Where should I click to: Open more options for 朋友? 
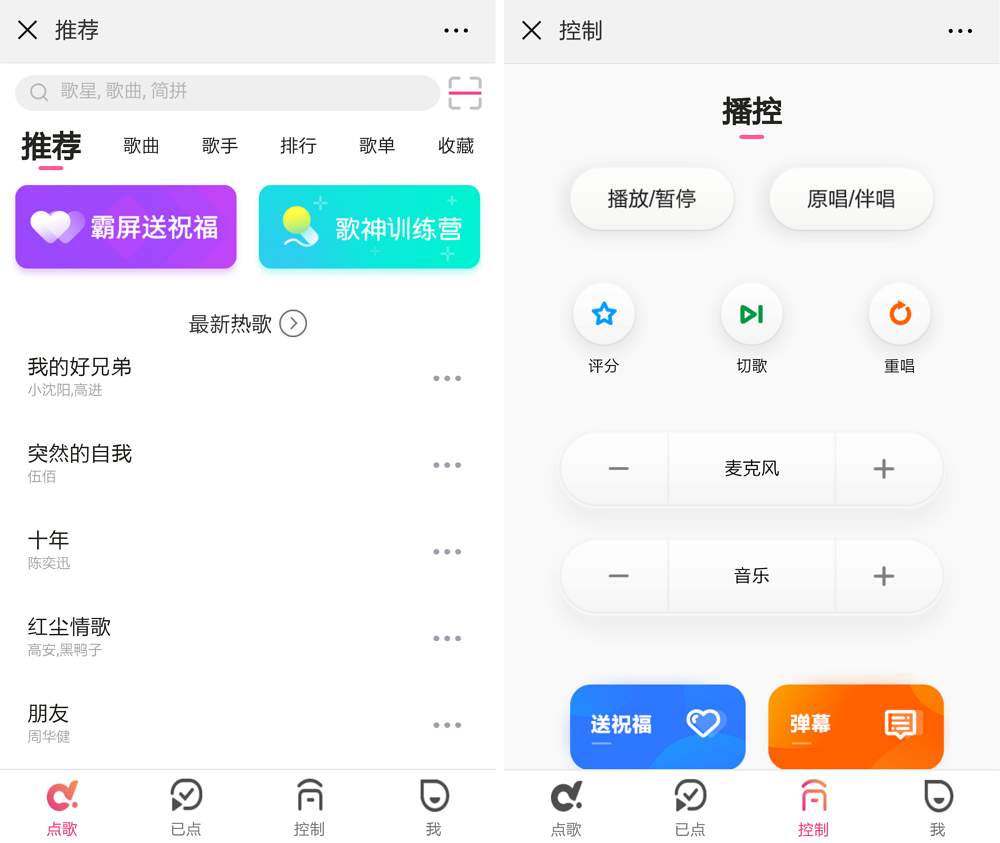(x=447, y=725)
